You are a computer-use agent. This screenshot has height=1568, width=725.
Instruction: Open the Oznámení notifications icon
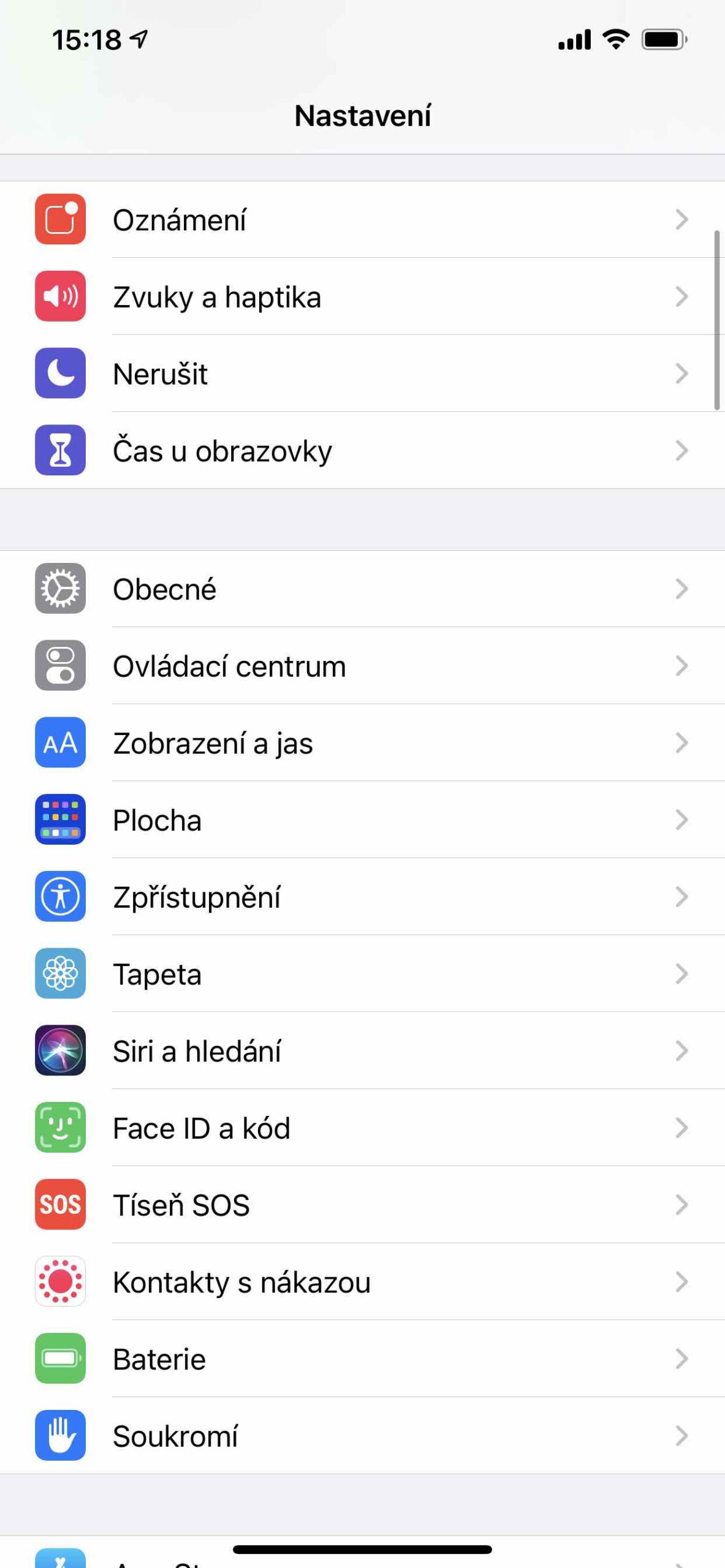coord(60,219)
